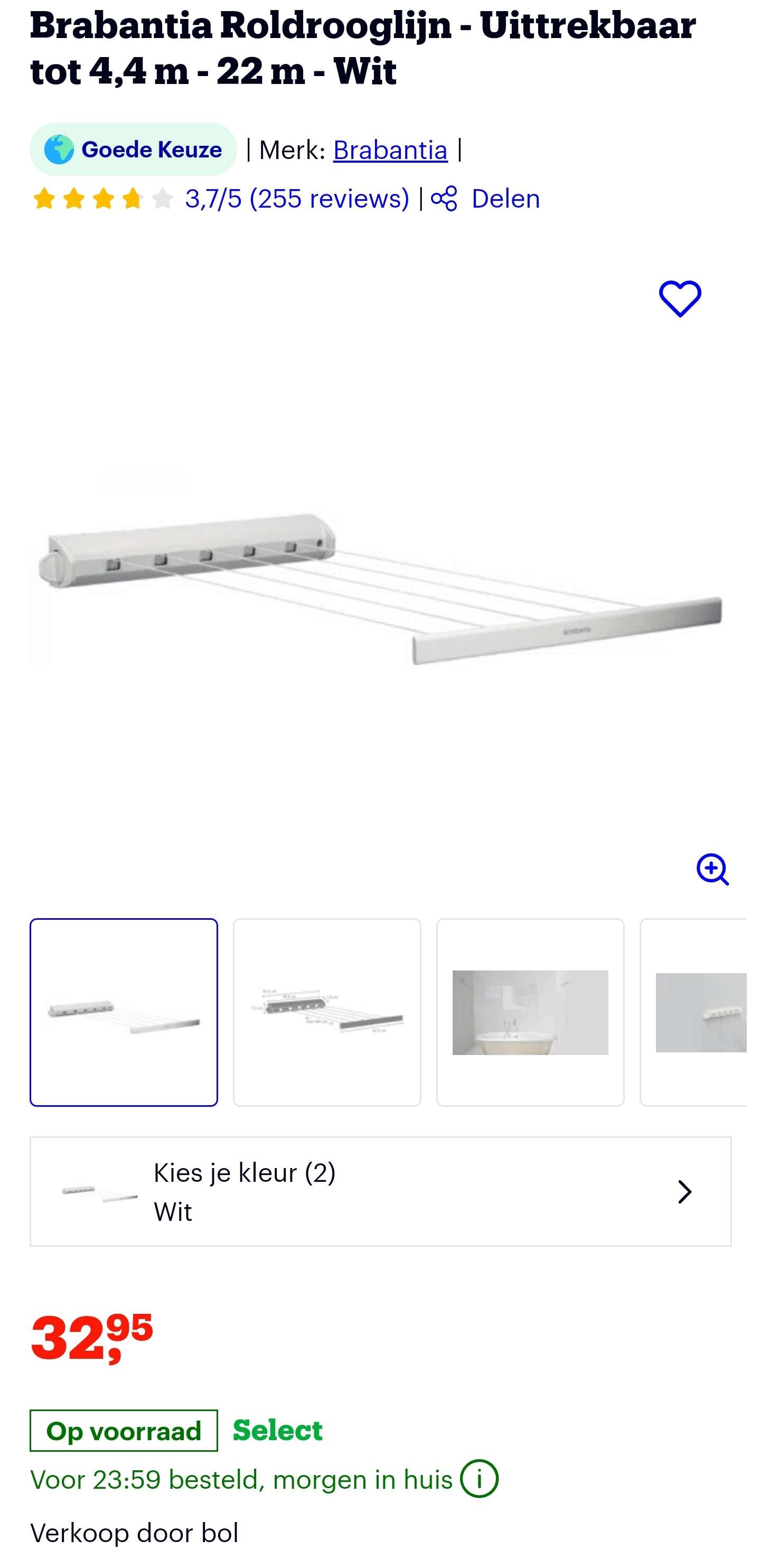View the bathroom photo thumbnail

click(530, 1012)
